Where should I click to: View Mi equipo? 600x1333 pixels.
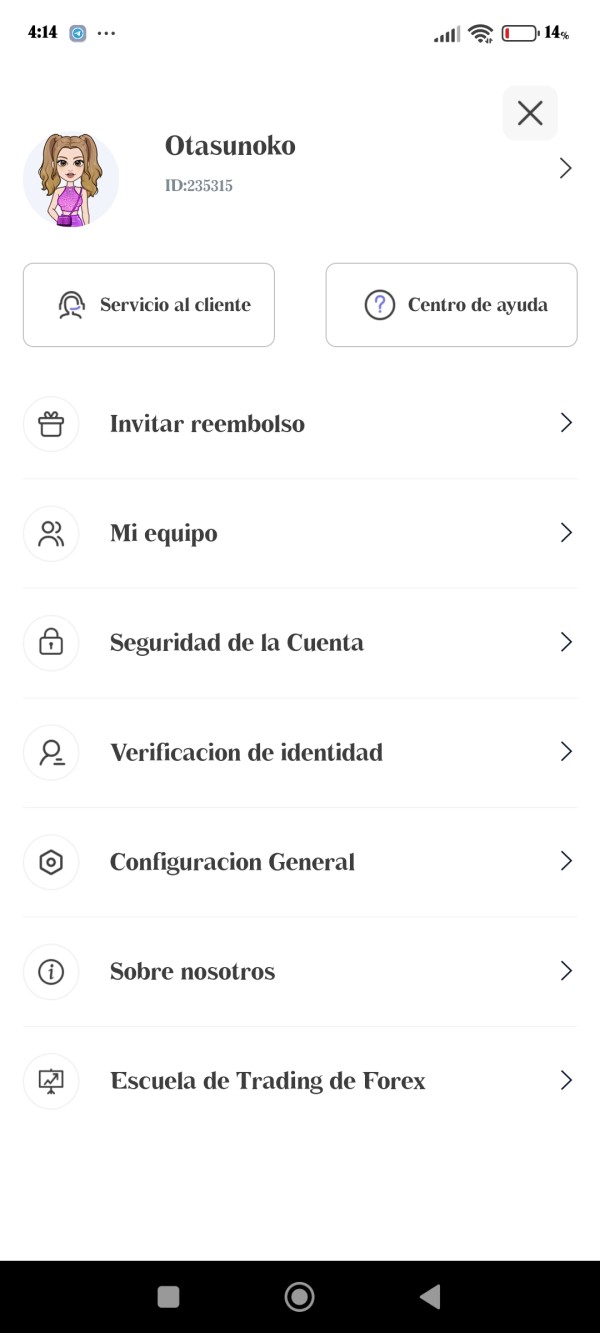[x=300, y=533]
